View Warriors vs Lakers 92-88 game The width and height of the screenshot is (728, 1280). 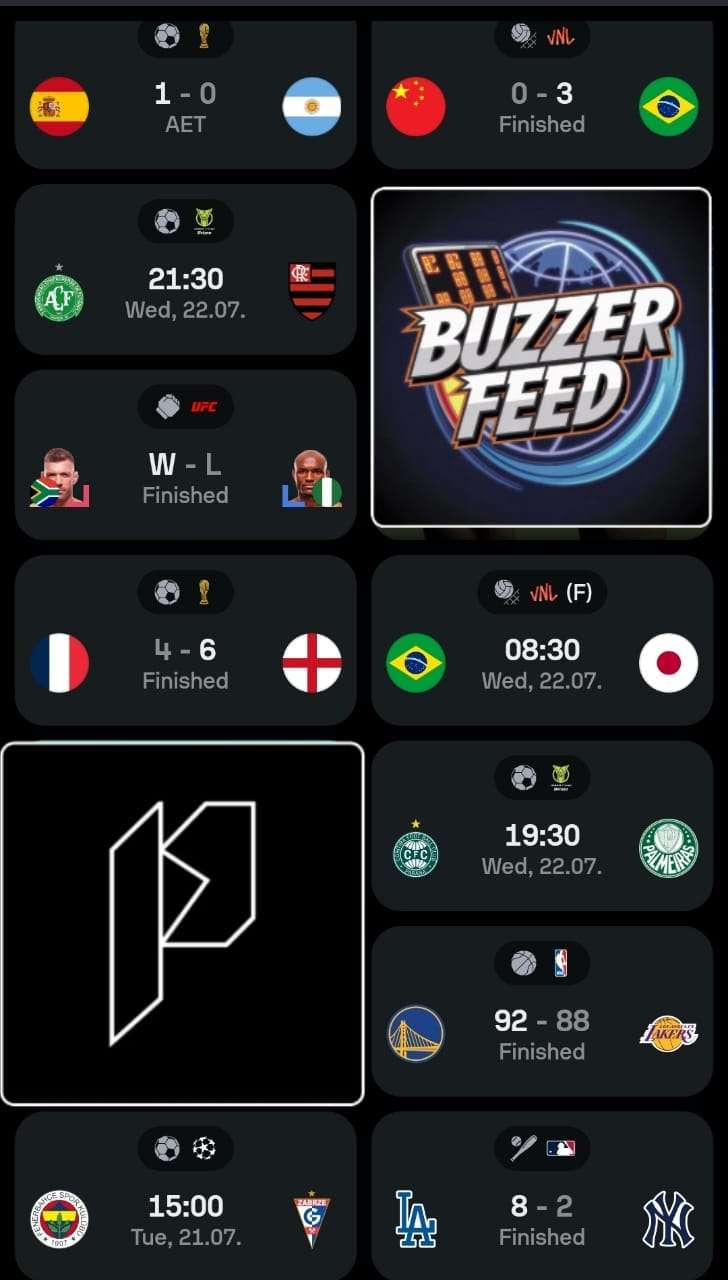click(x=541, y=1011)
